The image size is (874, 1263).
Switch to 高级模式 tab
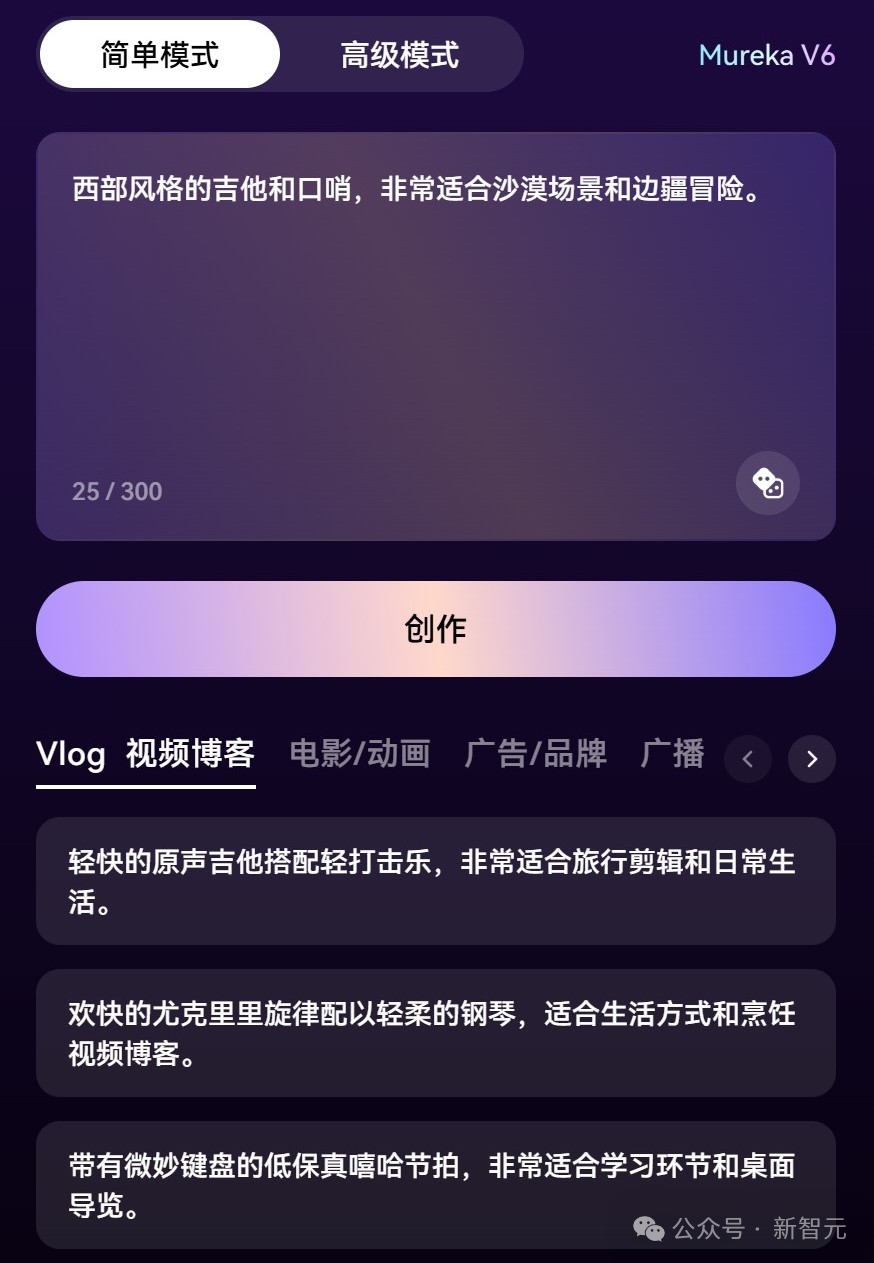coord(400,55)
